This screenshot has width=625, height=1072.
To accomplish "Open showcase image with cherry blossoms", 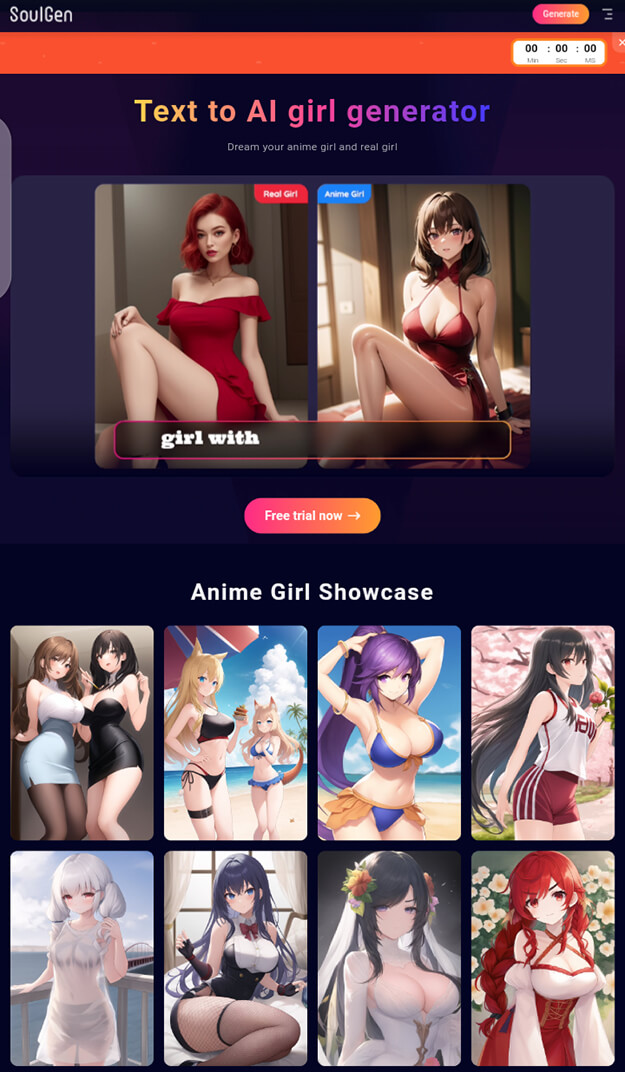I will point(543,732).
